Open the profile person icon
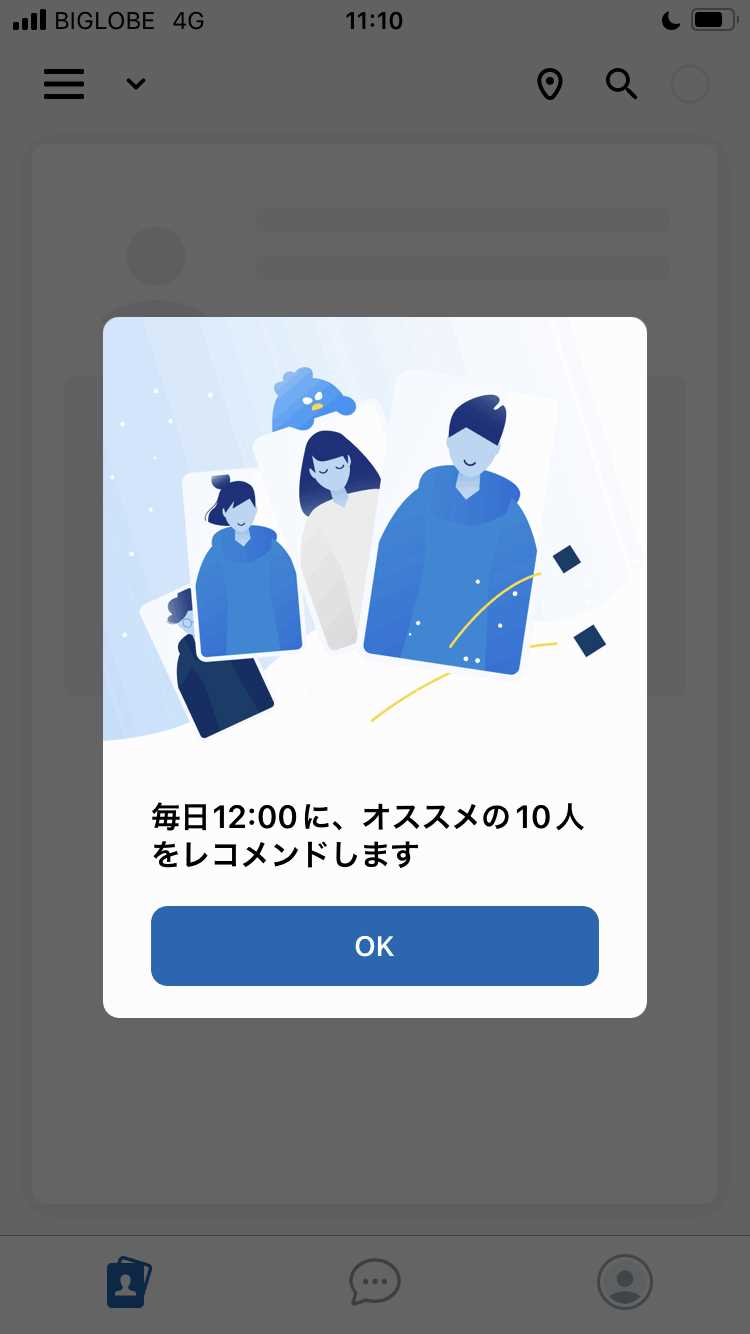Image resolution: width=750 pixels, height=1334 pixels. pos(624,1282)
